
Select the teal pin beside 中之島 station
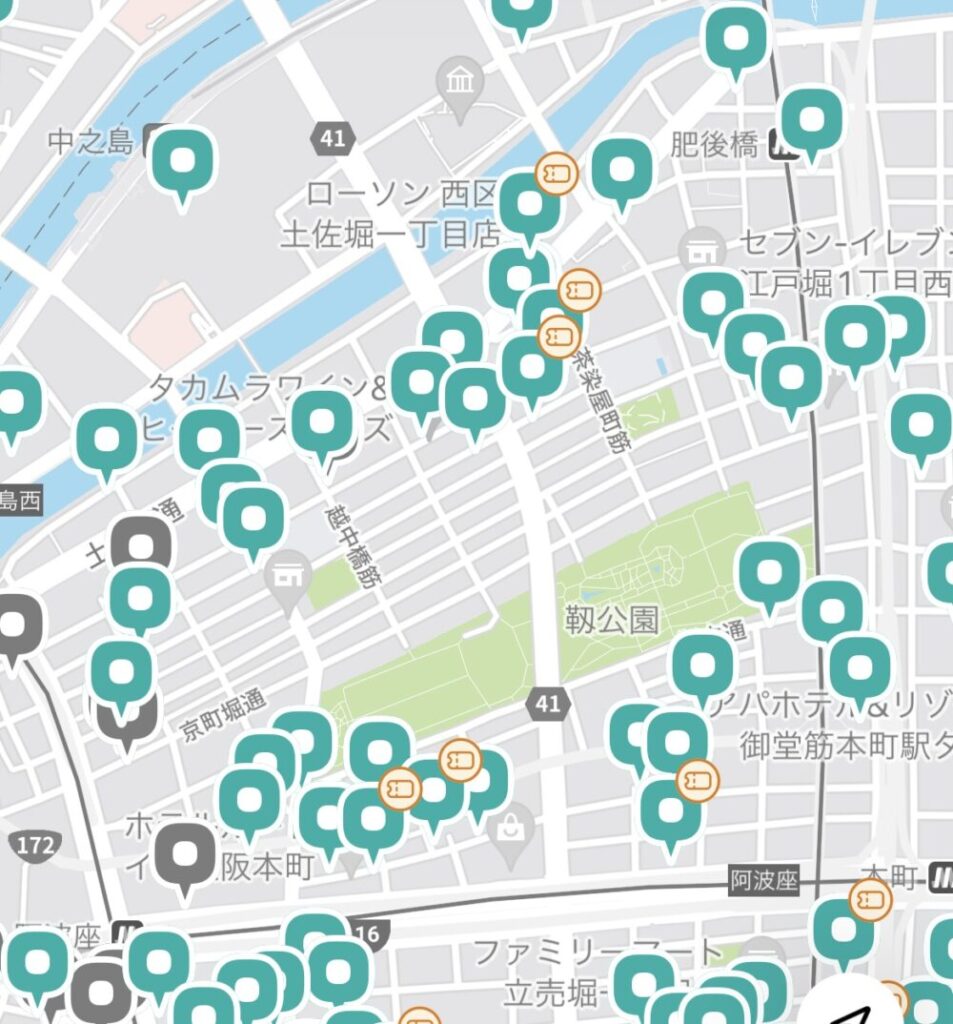click(x=182, y=160)
